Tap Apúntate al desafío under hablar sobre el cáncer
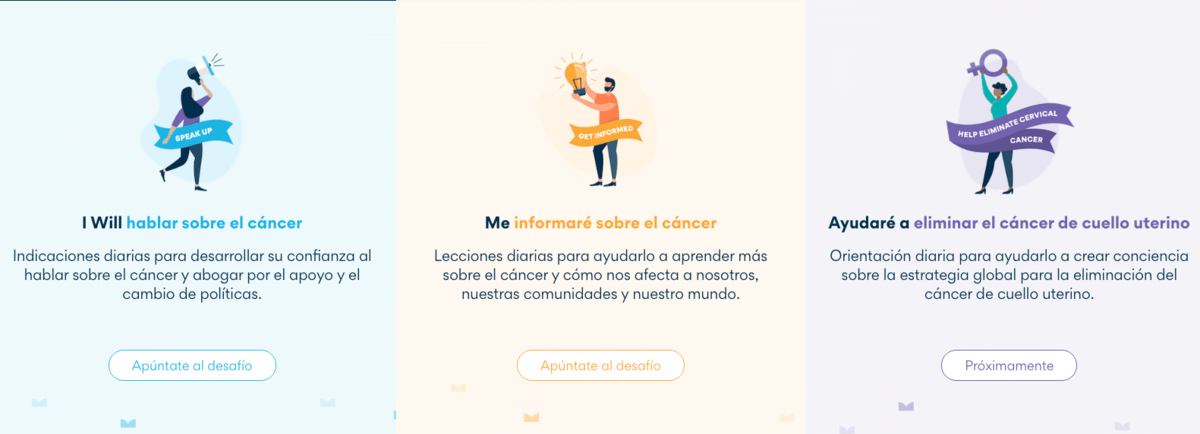Viewport: 1200px width, 434px height. (x=192, y=366)
